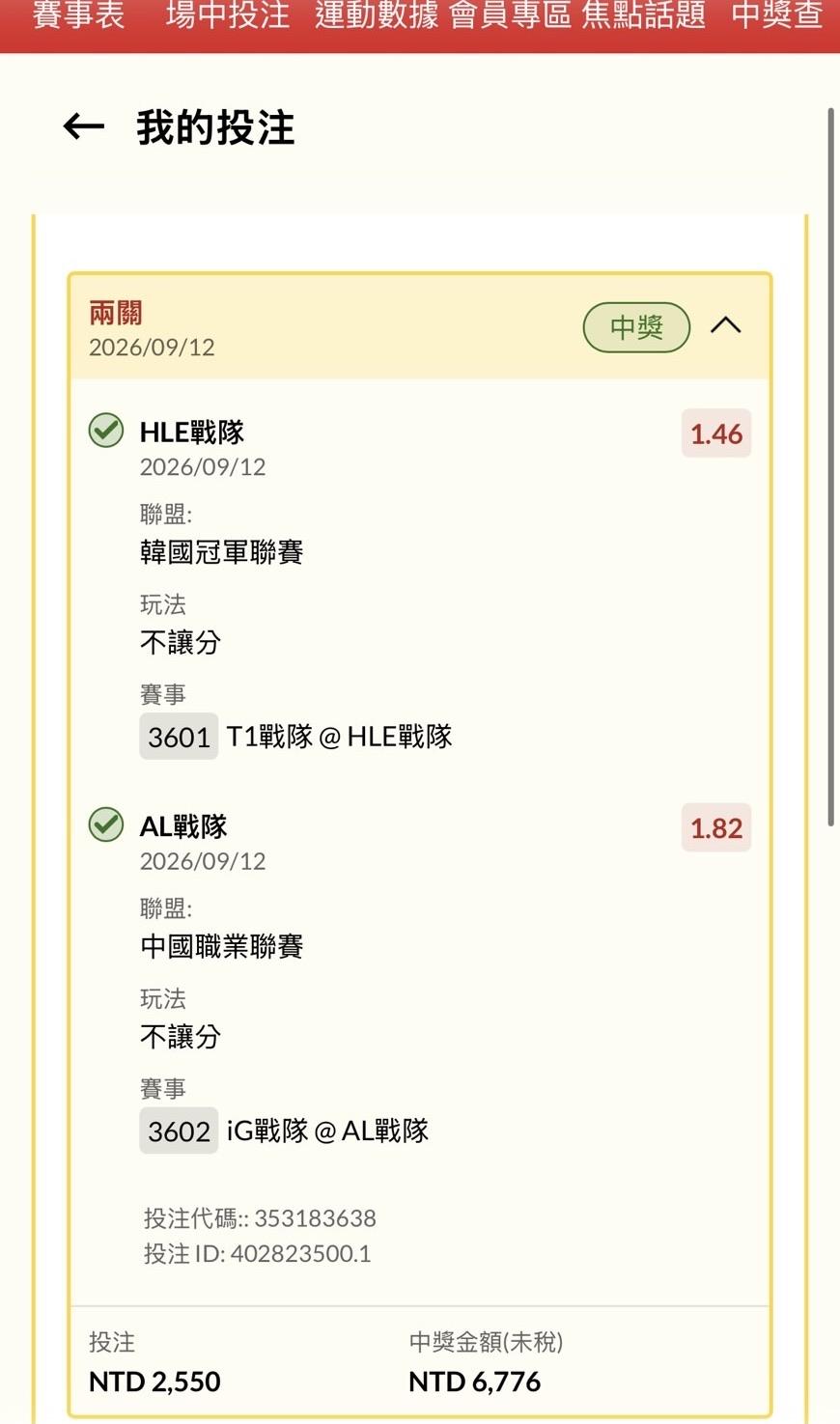Open 運動數據 tab
Screen dimensions: 840x1424
point(377,15)
